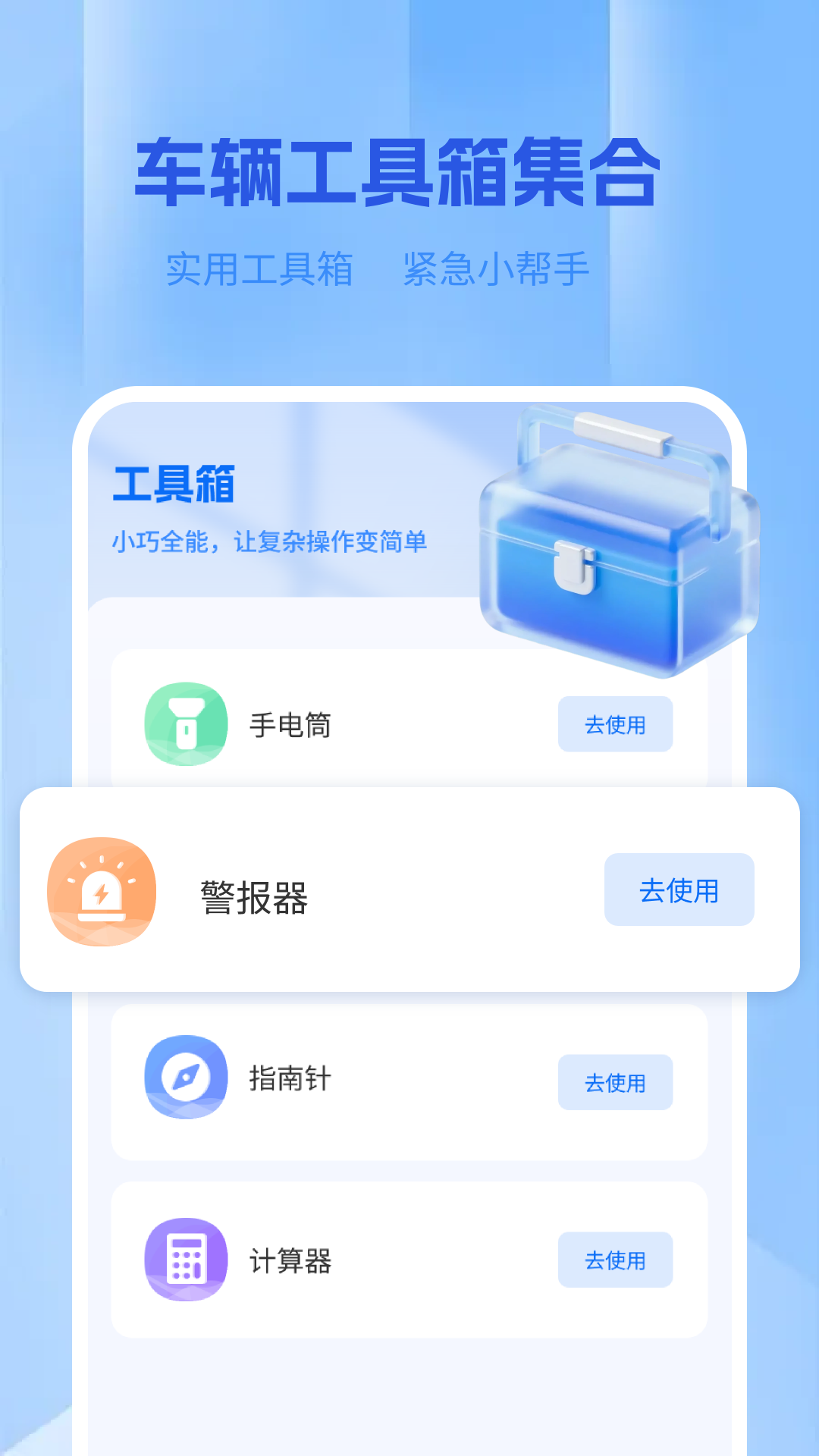Select the 手电筒 row label
Screen dimensions: 819x1456
(x=292, y=723)
